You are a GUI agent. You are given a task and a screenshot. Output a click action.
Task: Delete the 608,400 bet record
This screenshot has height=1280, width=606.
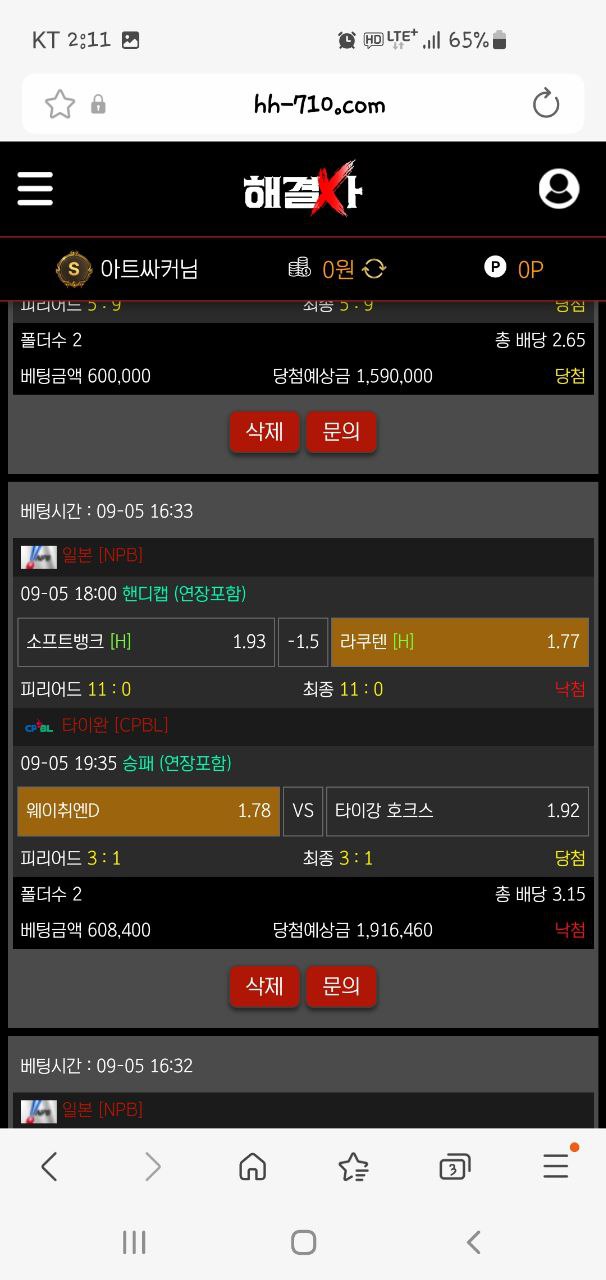click(x=264, y=986)
